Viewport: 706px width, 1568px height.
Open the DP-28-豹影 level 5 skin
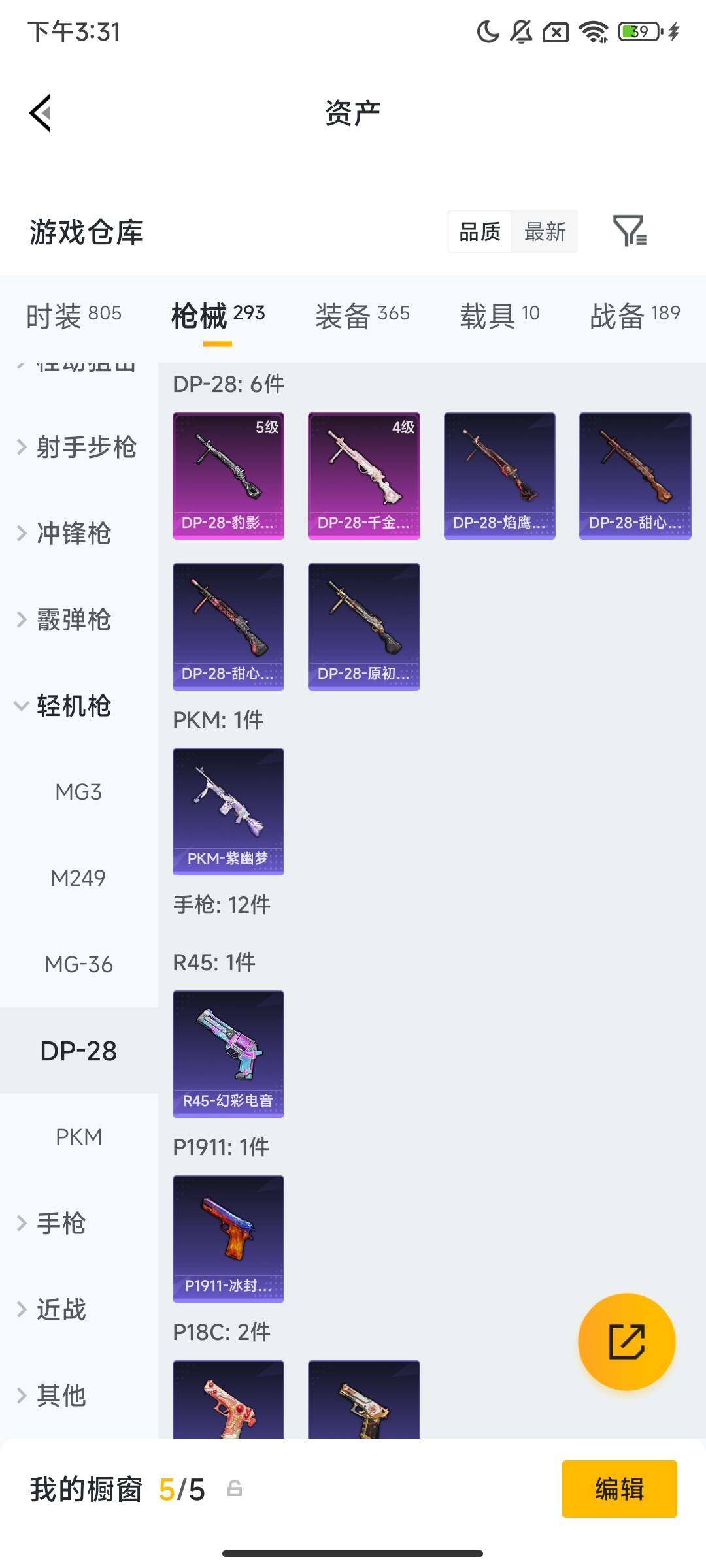pyautogui.click(x=228, y=476)
